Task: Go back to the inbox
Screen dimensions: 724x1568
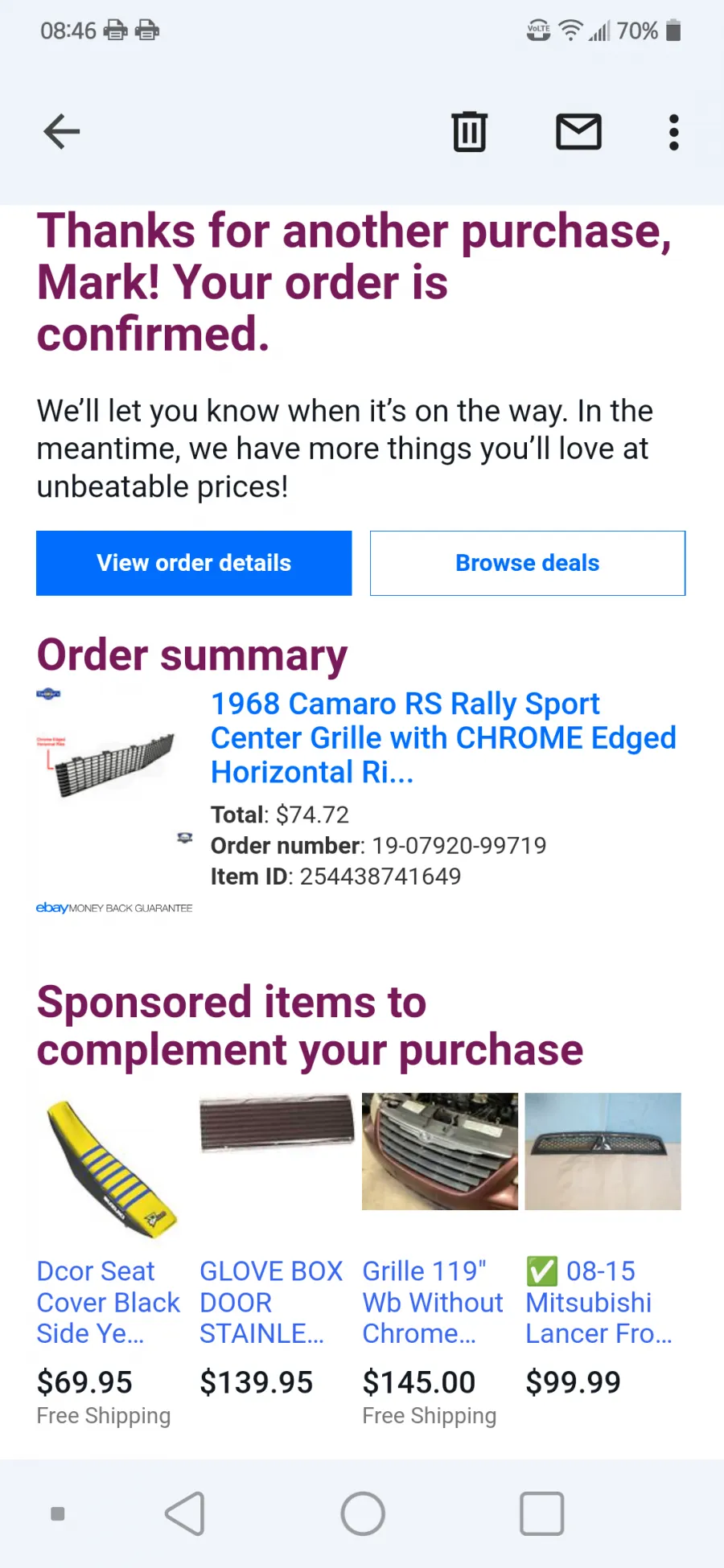Action: point(61,132)
